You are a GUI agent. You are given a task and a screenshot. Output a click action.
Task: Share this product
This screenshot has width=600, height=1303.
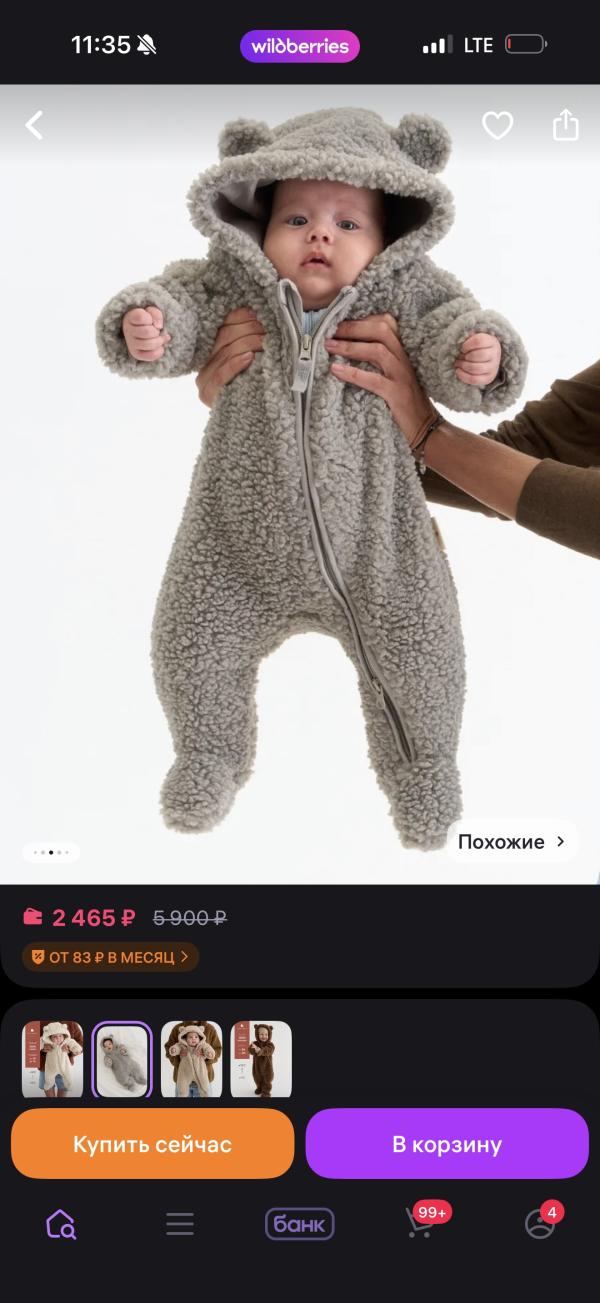pos(566,125)
